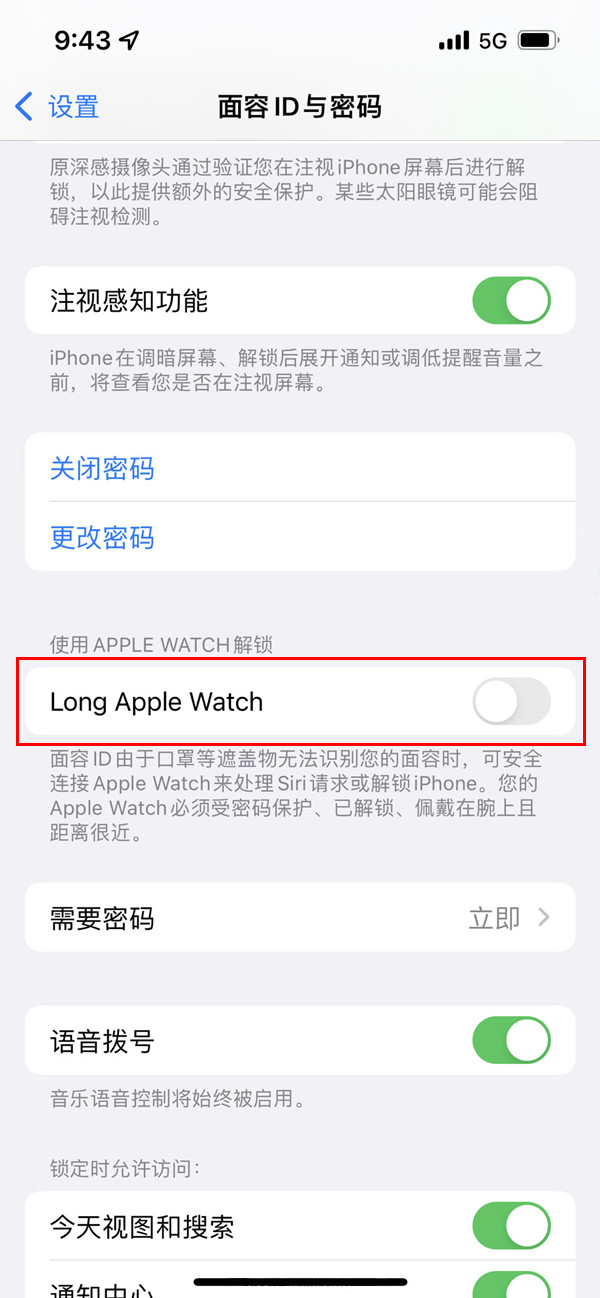Switch off 通知中心 access toggle

[x=511, y=1283]
